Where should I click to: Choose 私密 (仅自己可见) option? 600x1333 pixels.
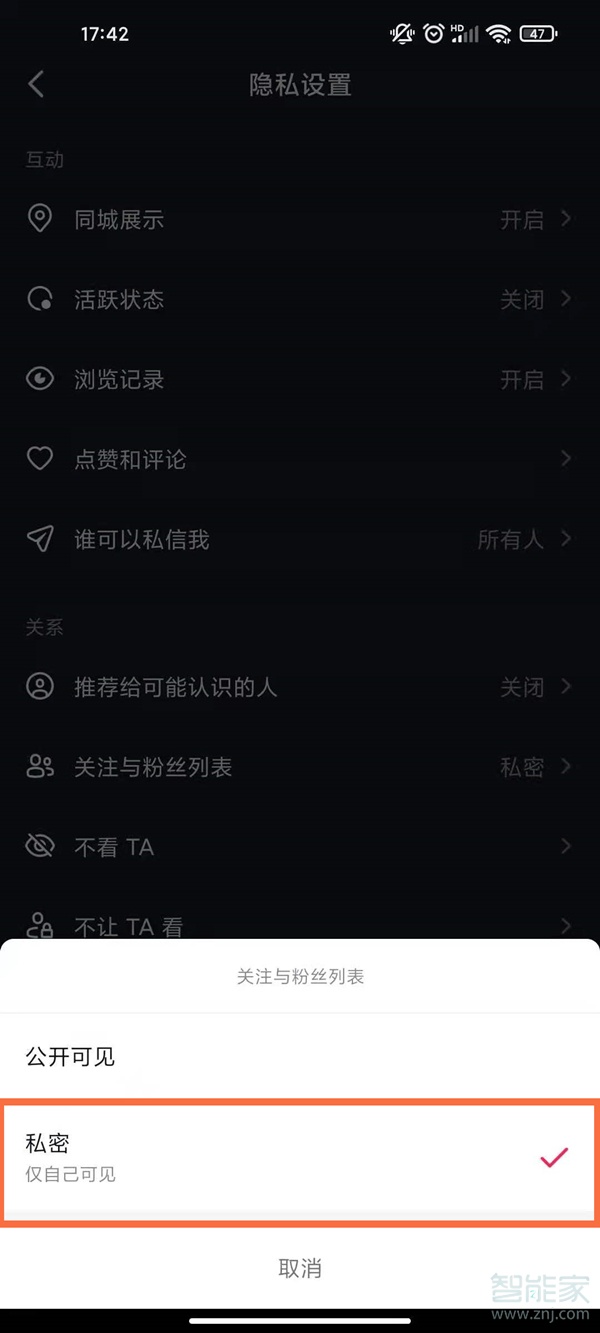tap(298, 1158)
